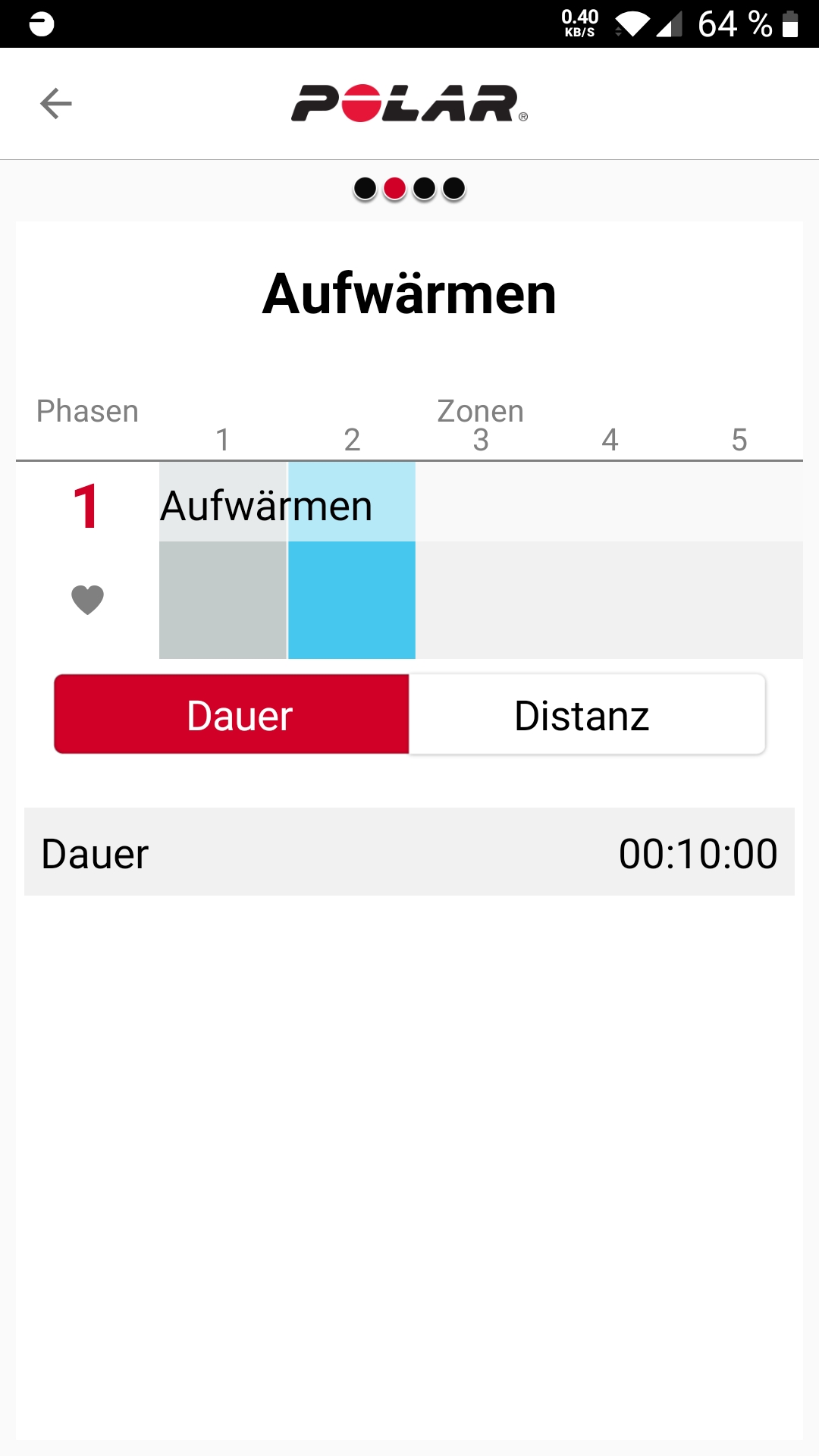819x1456 pixels.
Task: Go back using the arrow icon
Action: 56,104
